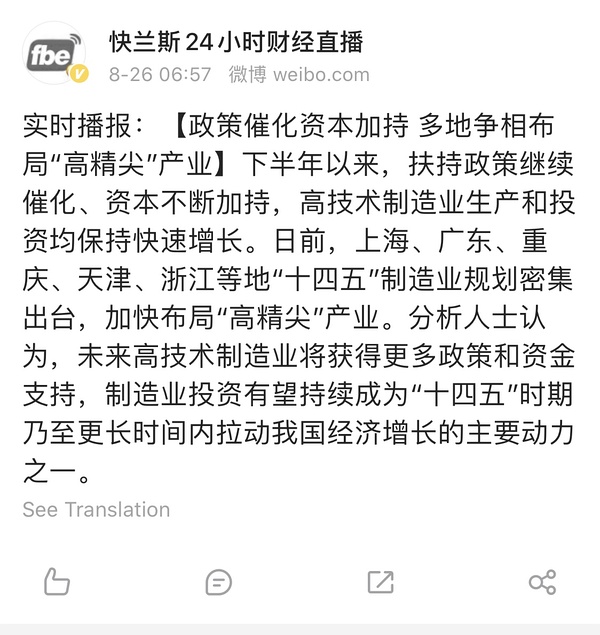Screen dimensions: 600x635
Task: Open 快兰斯24小时财经直播 profile name
Action: [x=235, y=41]
